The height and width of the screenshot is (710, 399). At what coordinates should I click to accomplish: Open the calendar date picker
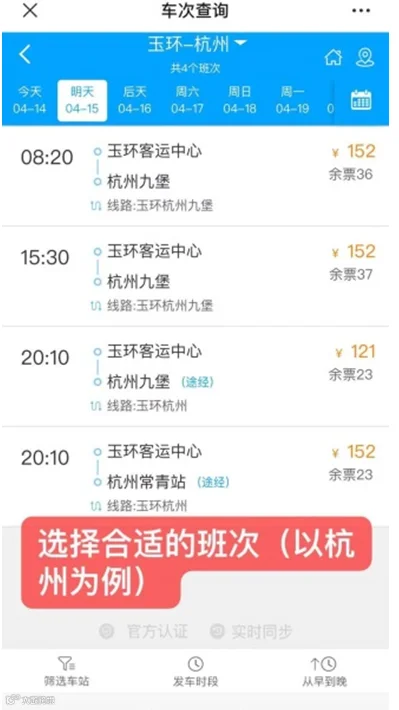click(x=361, y=100)
